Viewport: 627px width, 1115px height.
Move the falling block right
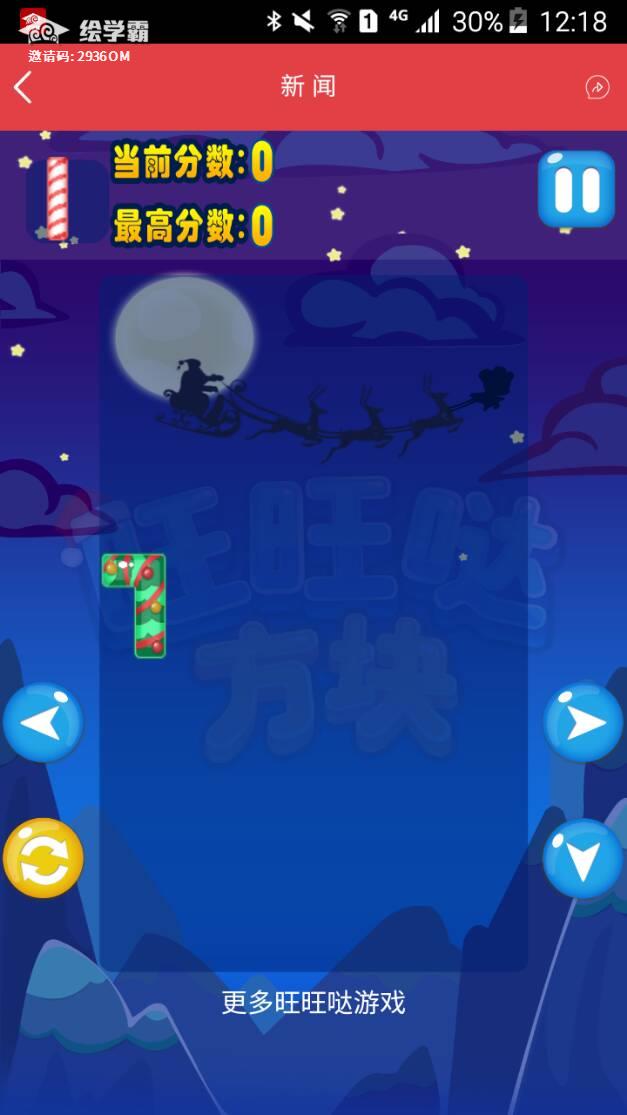coord(583,722)
